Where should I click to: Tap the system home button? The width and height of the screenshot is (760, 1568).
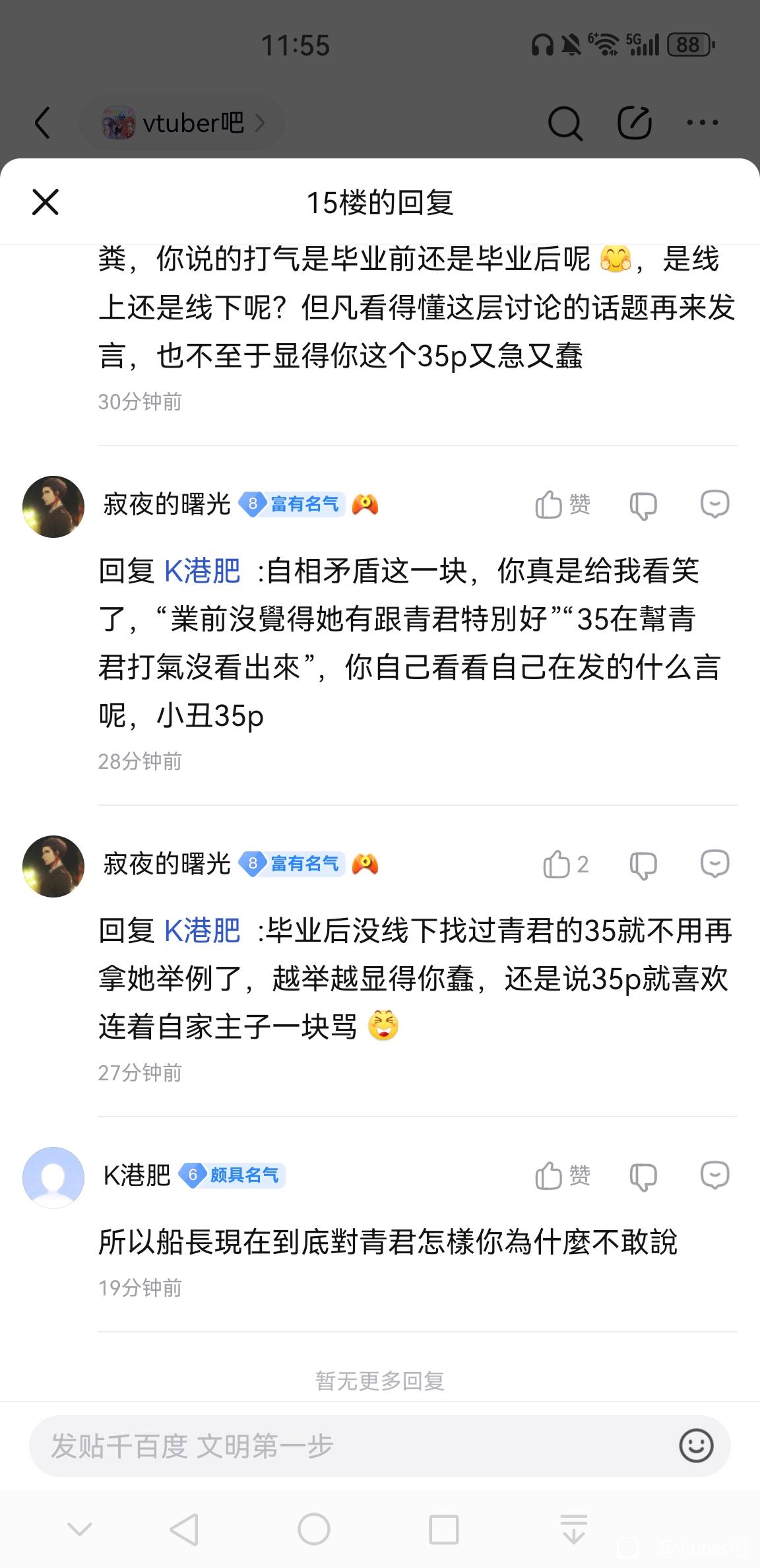(x=314, y=1530)
